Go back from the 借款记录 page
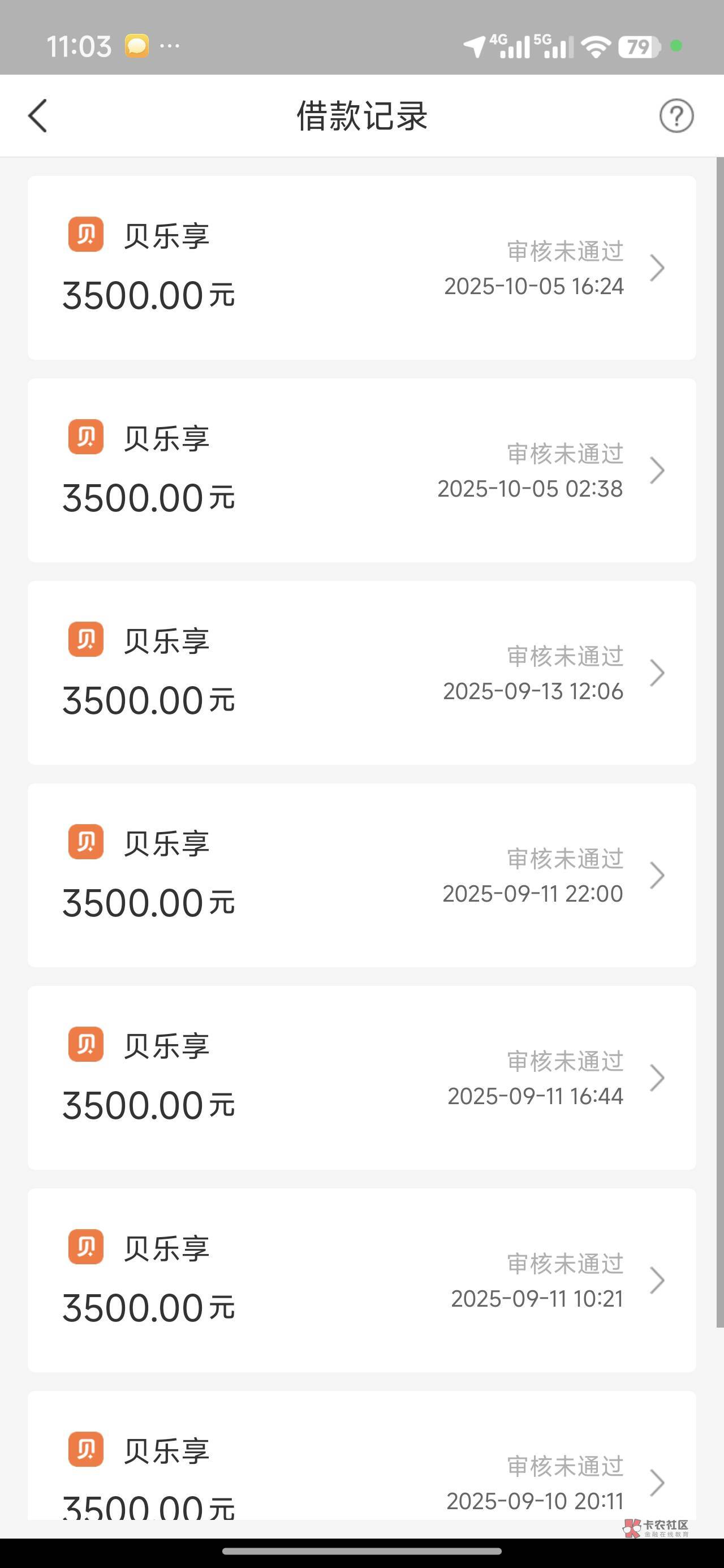This screenshot has width=724, height=1568. [x=38, y=115]
